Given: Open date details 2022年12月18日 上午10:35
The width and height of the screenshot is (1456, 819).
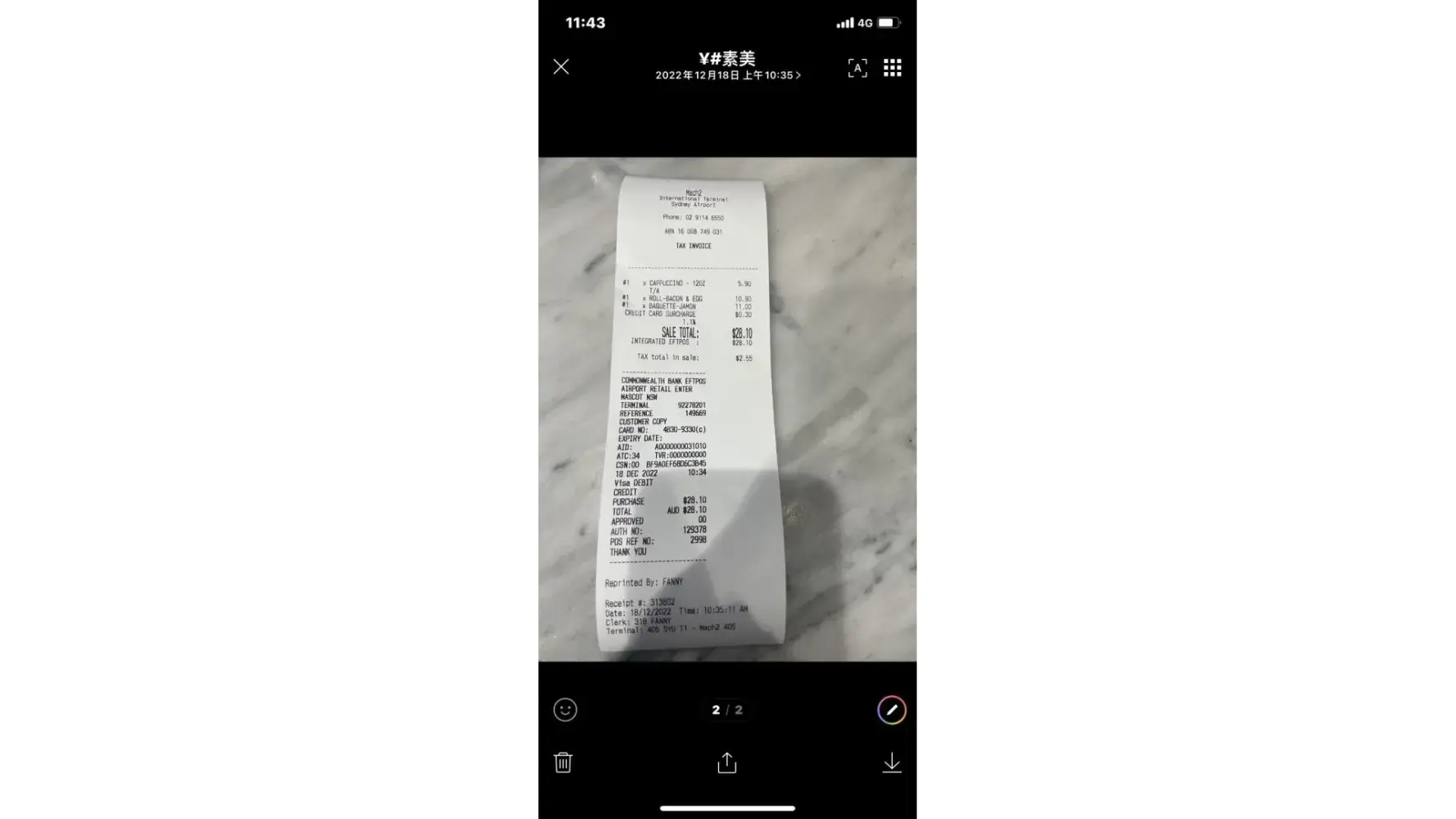Looking at the screenshot, I should [x=727, y=75].
